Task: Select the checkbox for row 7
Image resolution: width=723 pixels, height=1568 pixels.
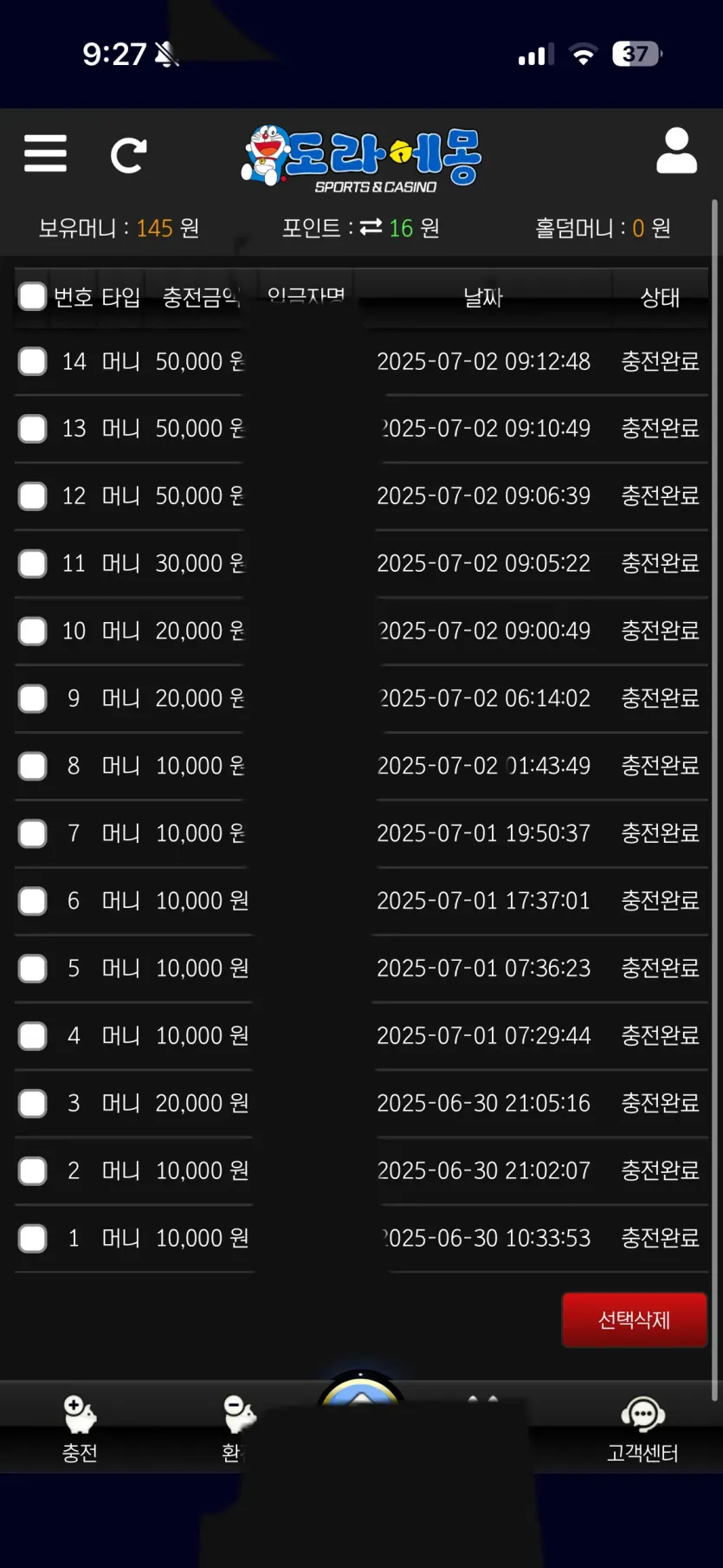Action: (x=33, y=833)
